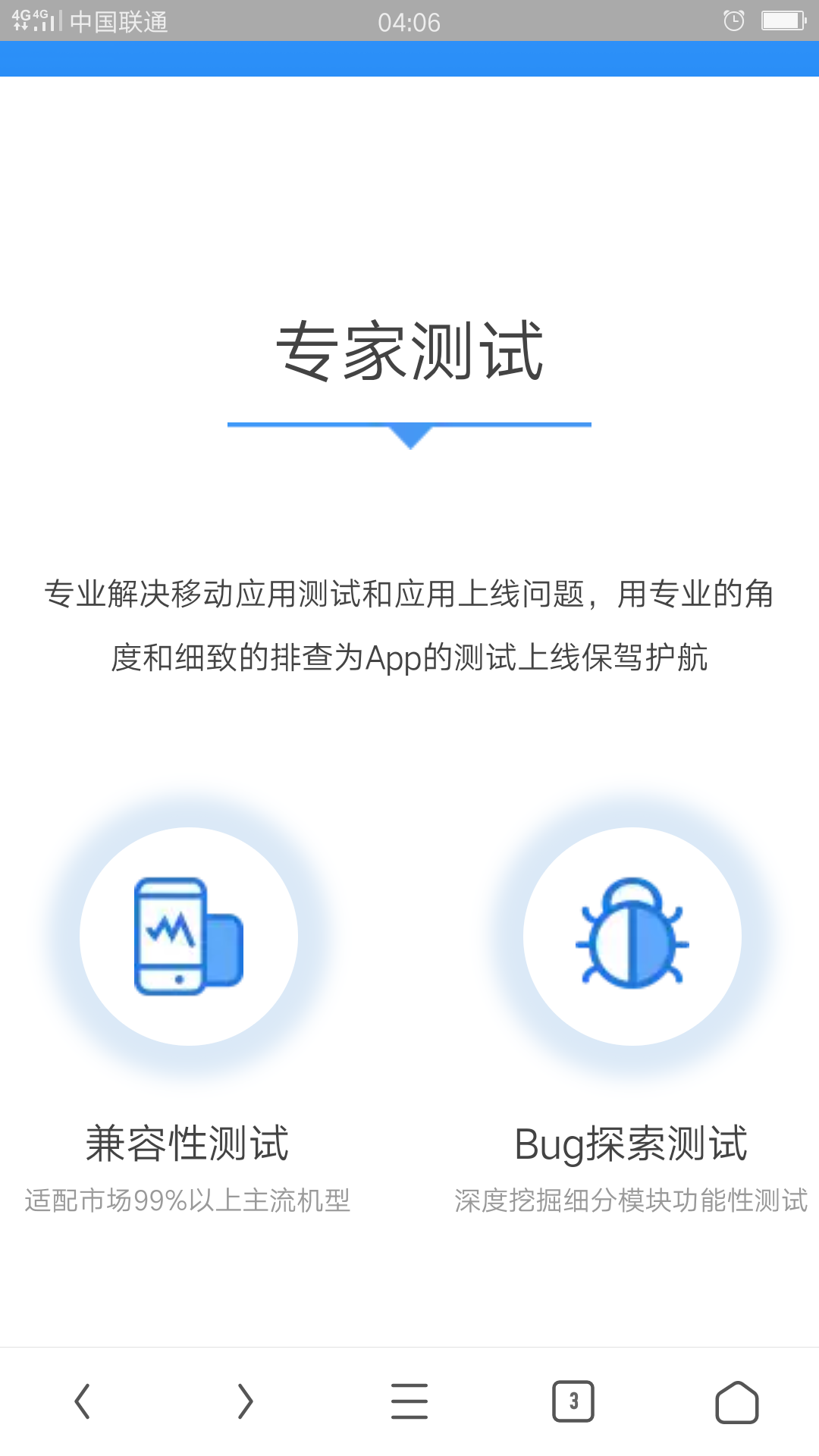Go back to the previous page
The width and height of the screenshot is (819, 1456).
tap(82, 1401)
